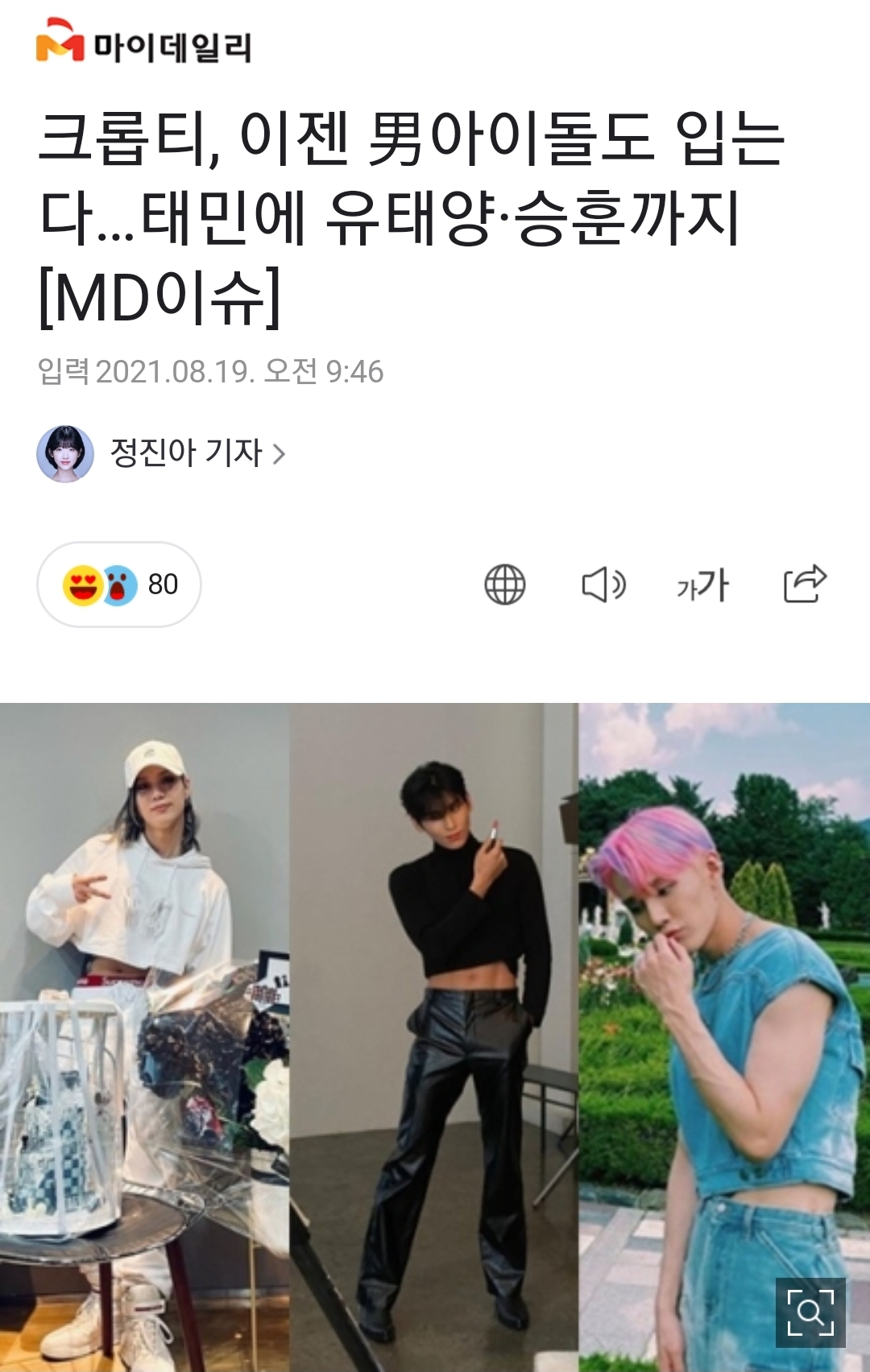Enlarge the photo with the magnifier icon
870x1372 pixels.
pyautogui.click(x=810, y=1312)
